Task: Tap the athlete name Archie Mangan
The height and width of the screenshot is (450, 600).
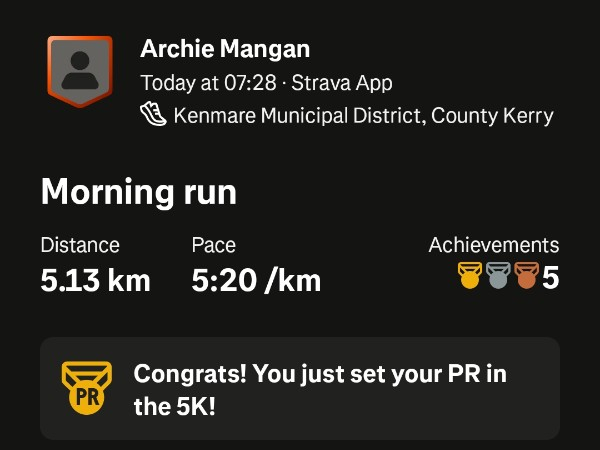Action: (x=225, y=49)
